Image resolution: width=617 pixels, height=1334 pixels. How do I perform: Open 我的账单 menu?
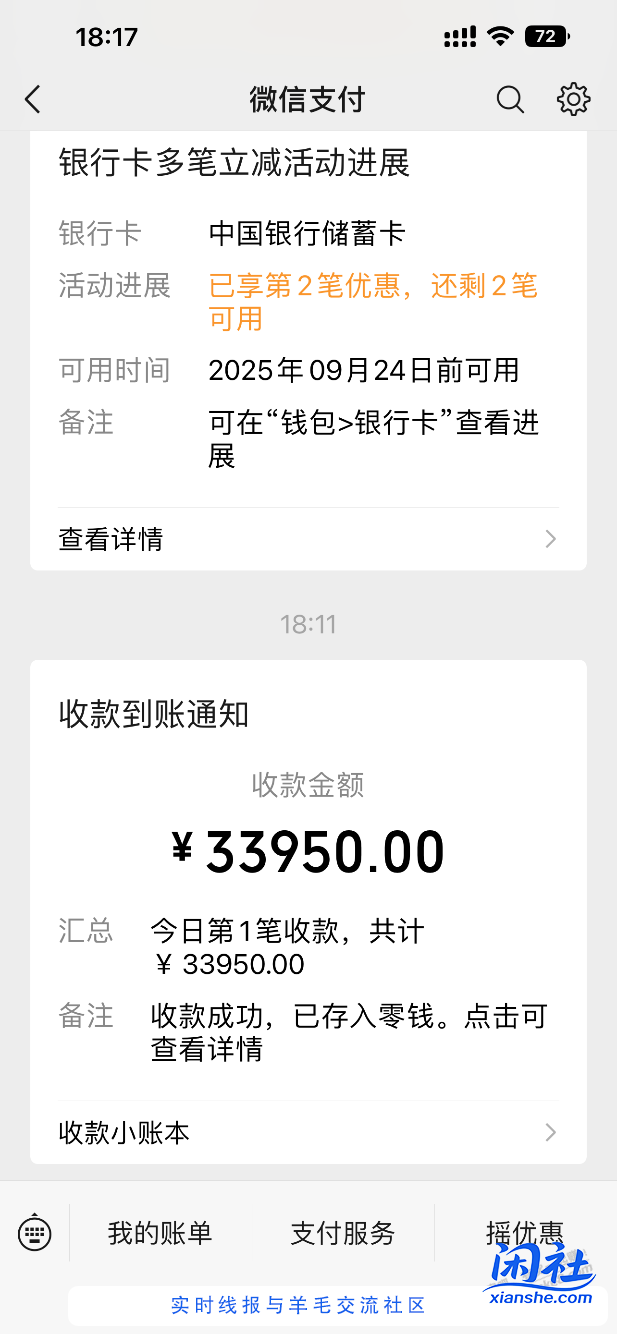(160, 1233)
